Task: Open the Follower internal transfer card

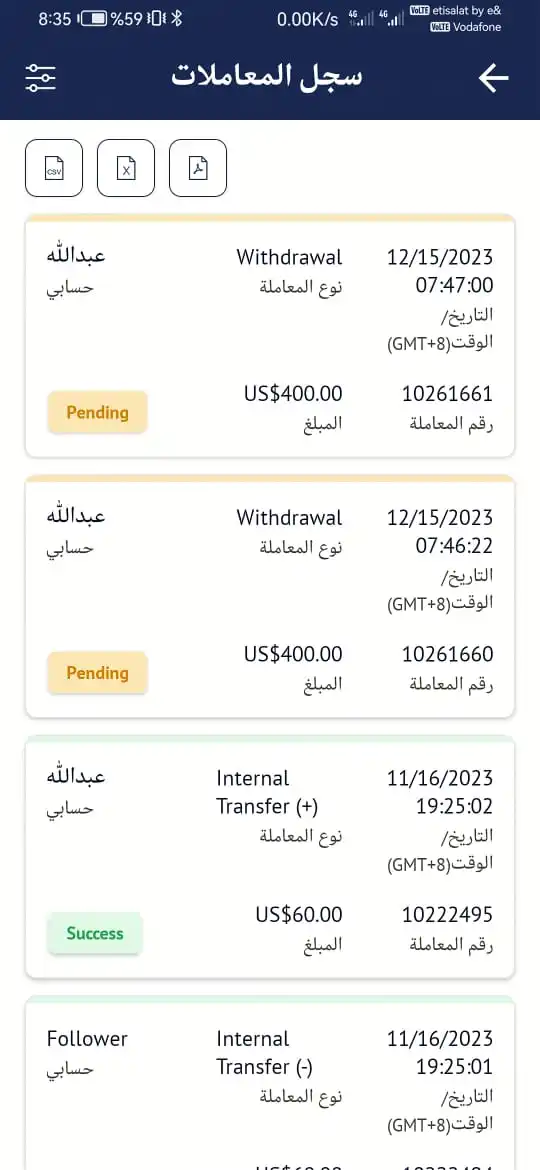Action: (x=270, y=1083)
